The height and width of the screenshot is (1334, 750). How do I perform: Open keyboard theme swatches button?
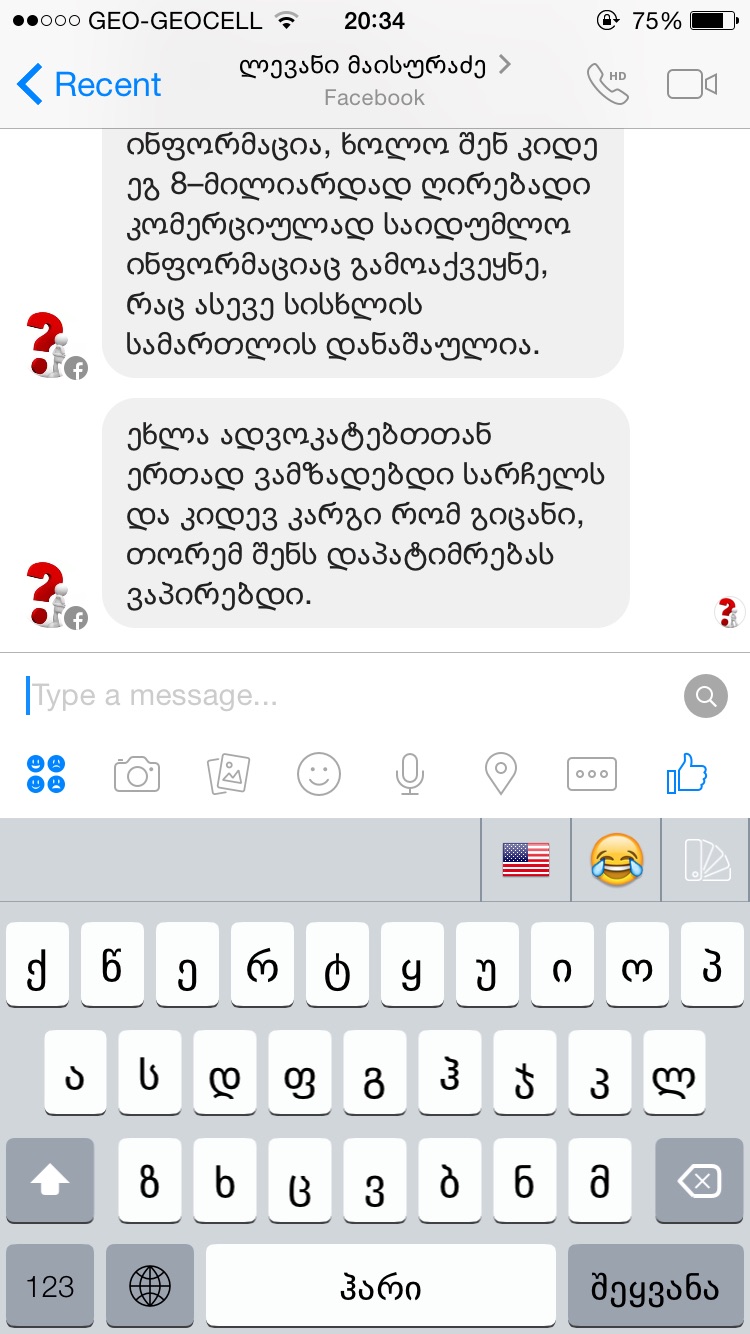pyautogui.click(x=706, y=860)
